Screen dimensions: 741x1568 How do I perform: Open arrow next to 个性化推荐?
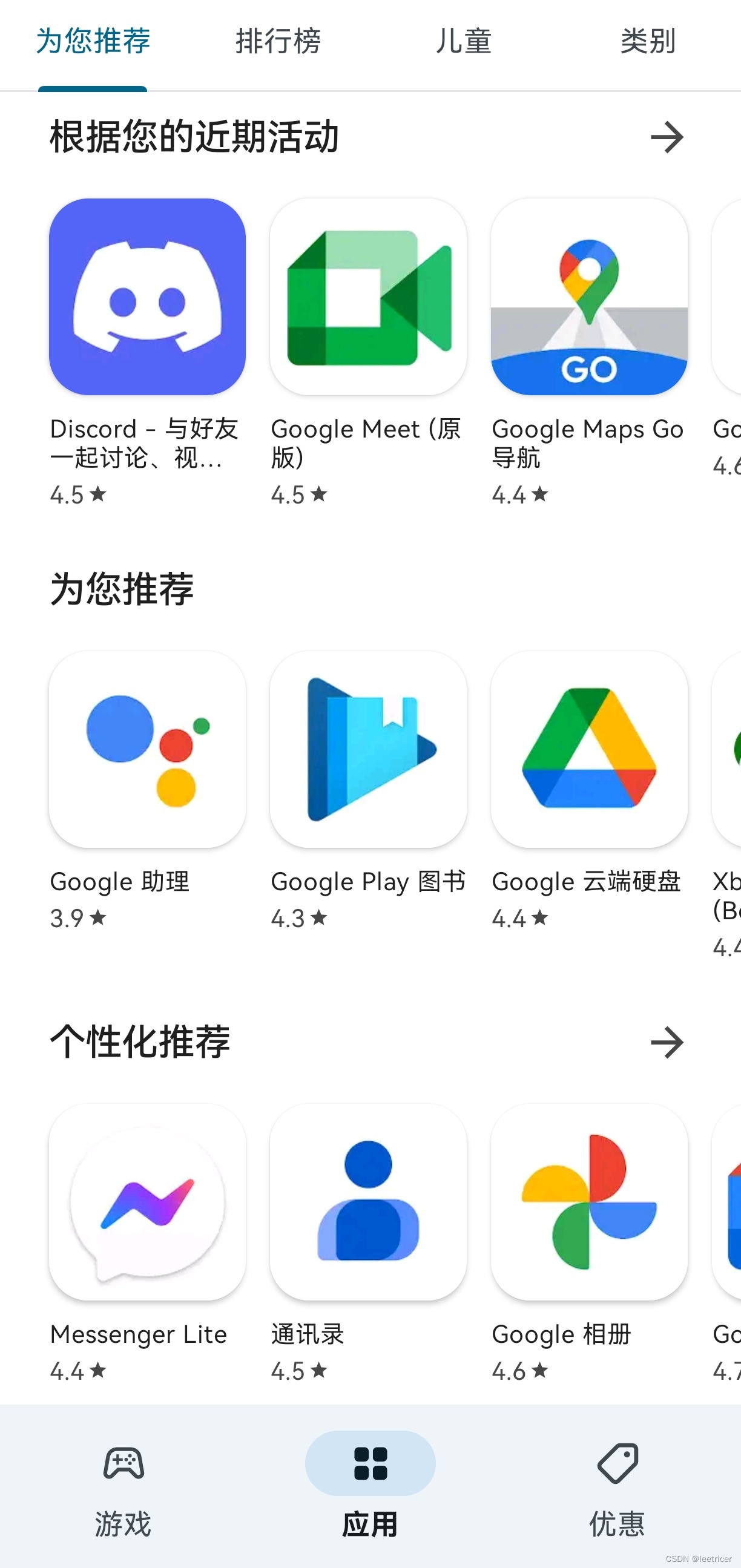[666, 1043]
